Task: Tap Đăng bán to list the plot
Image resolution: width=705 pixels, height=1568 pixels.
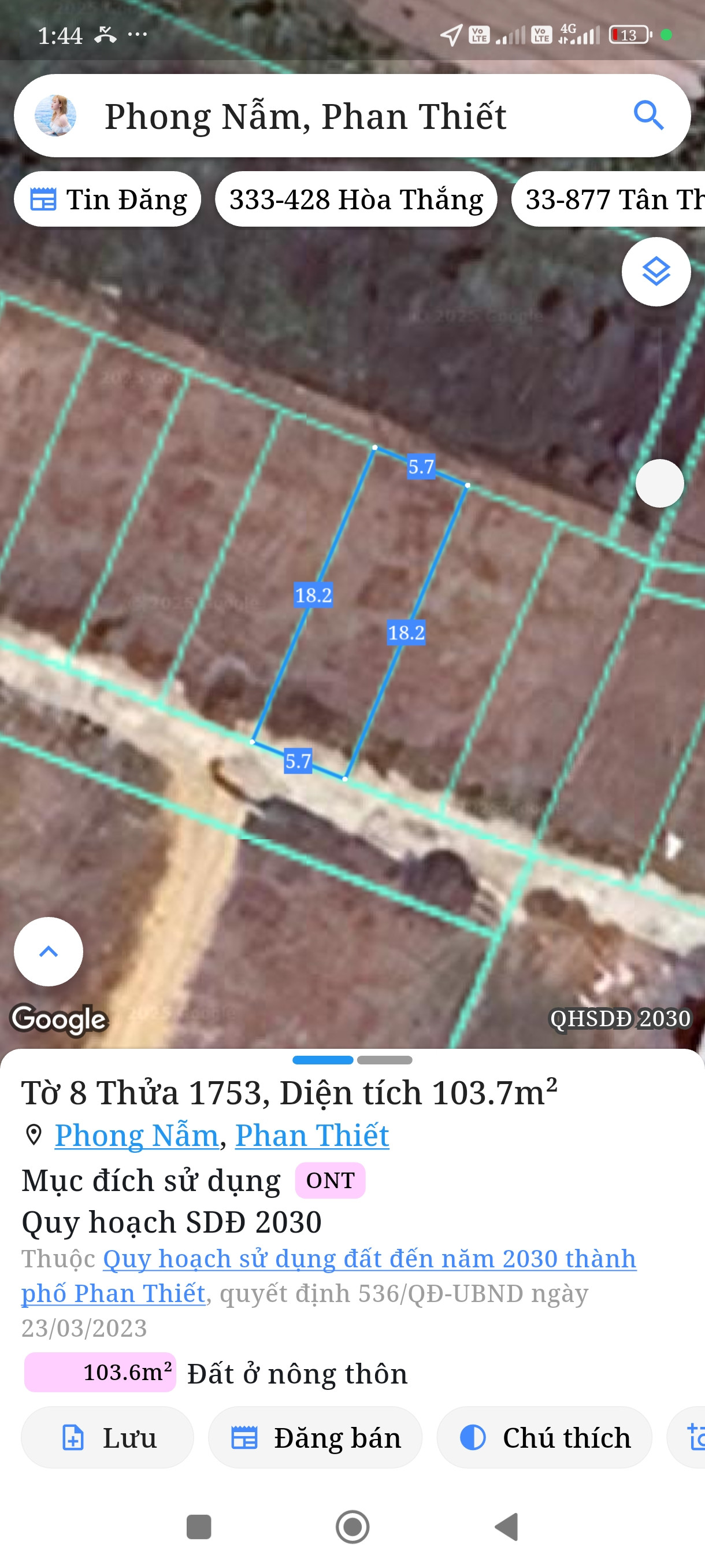Action: 315,1438
